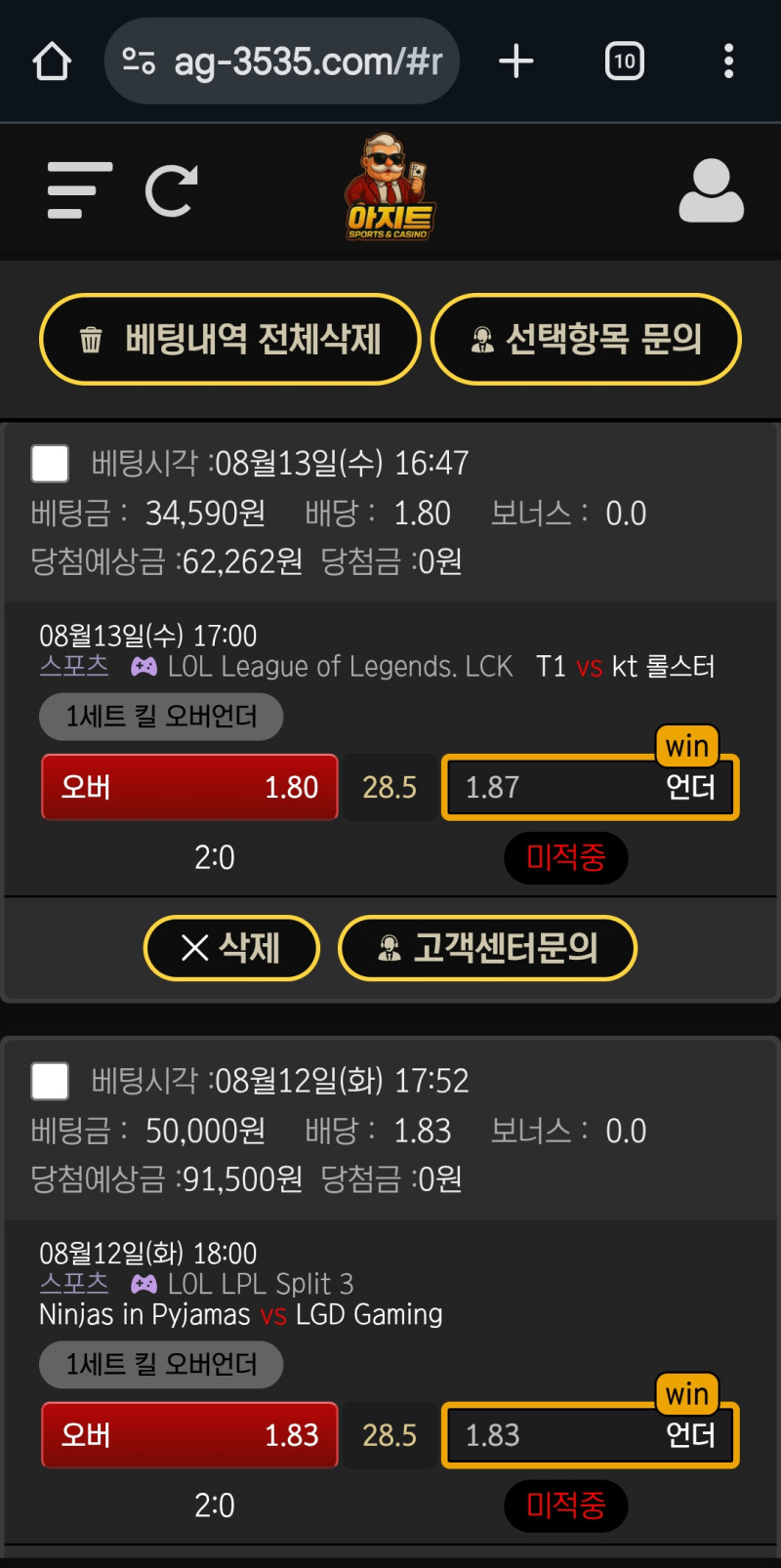The height and width of the screenshot is (1568, 781).
Task: Open a new browser tab
Action: 515,62
